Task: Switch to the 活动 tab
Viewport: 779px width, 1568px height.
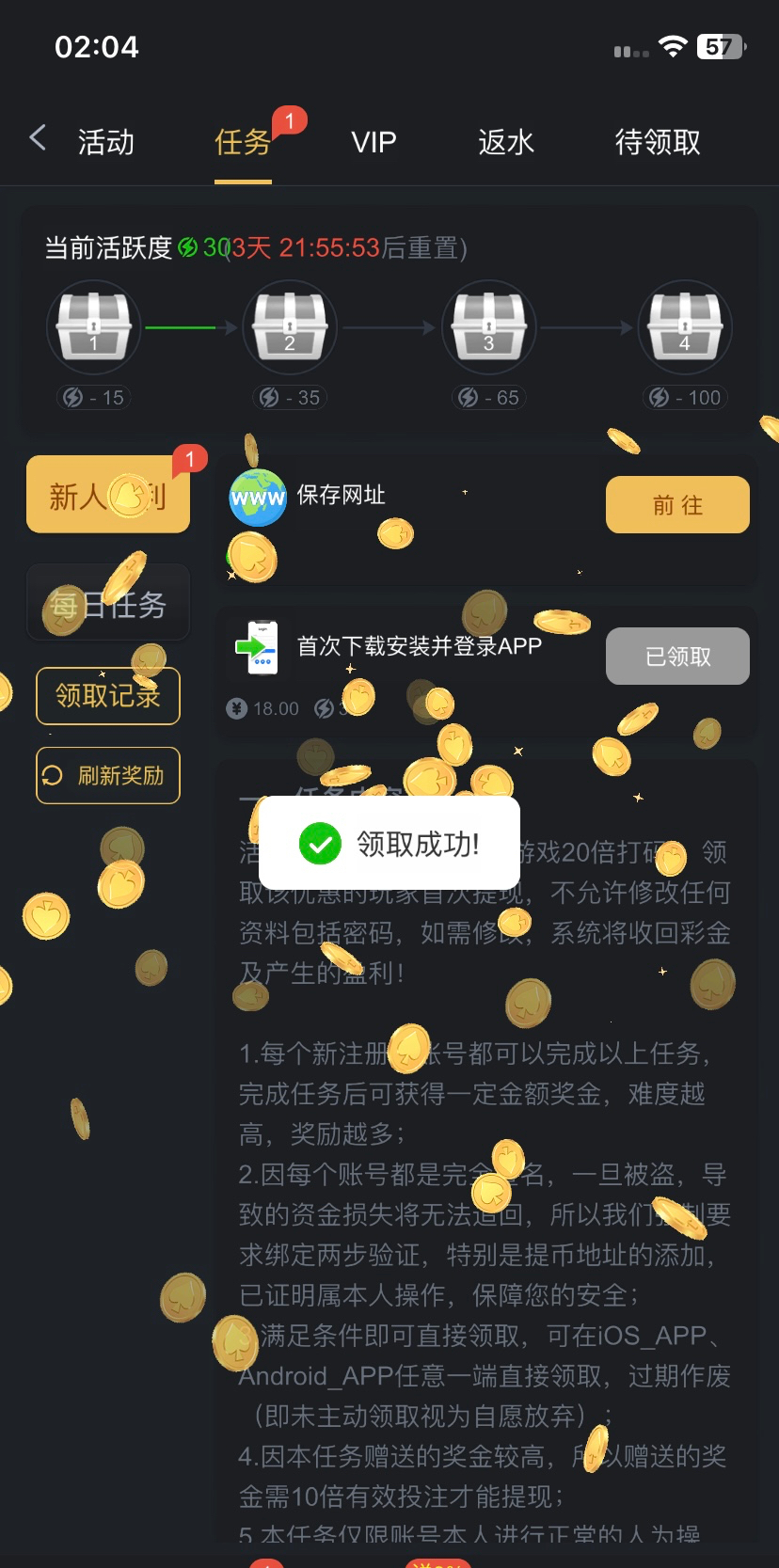Action: pyautogui.click(x=105, y=142)
